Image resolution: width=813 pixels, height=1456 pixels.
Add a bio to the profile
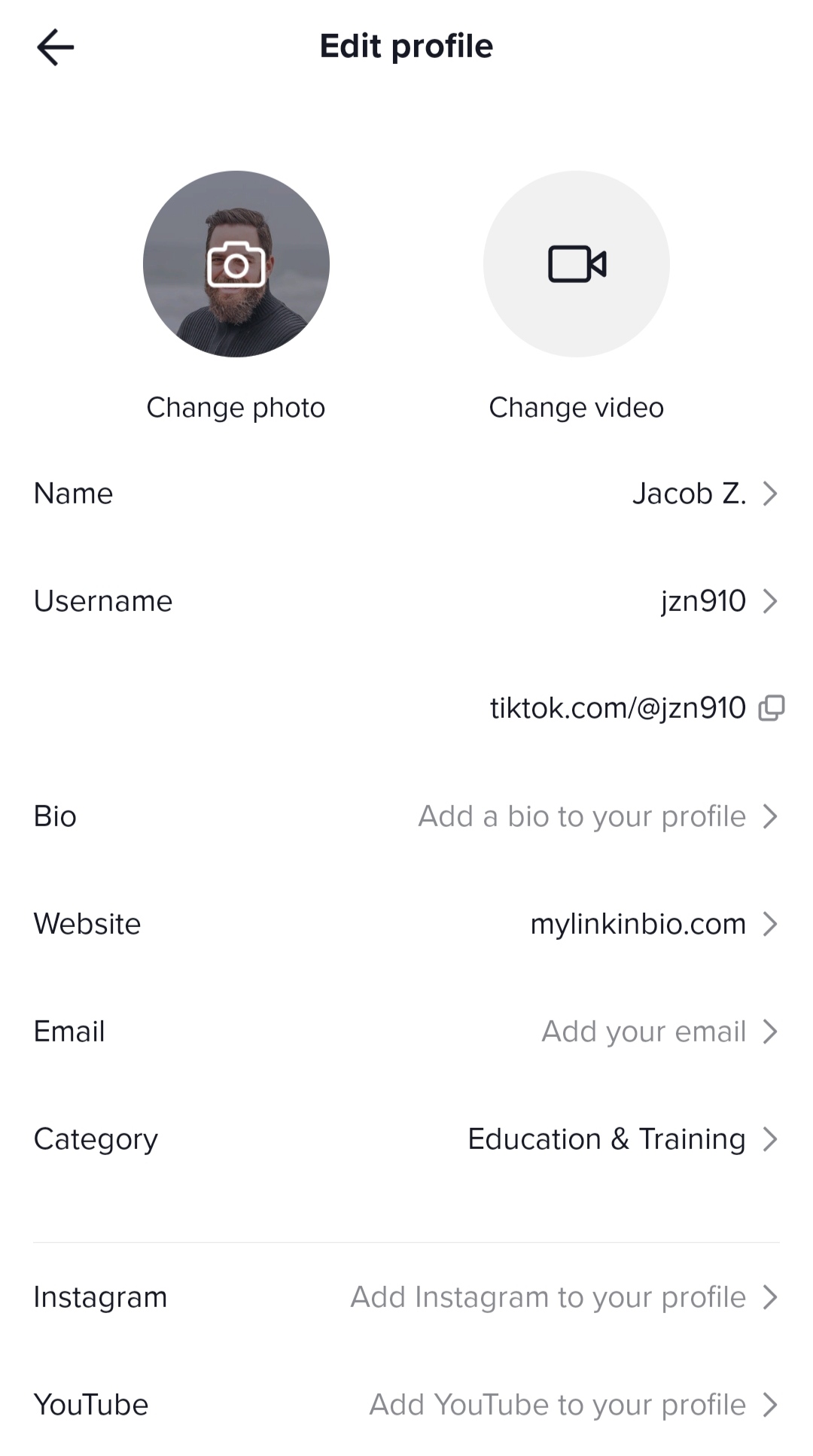coord(406,816)
